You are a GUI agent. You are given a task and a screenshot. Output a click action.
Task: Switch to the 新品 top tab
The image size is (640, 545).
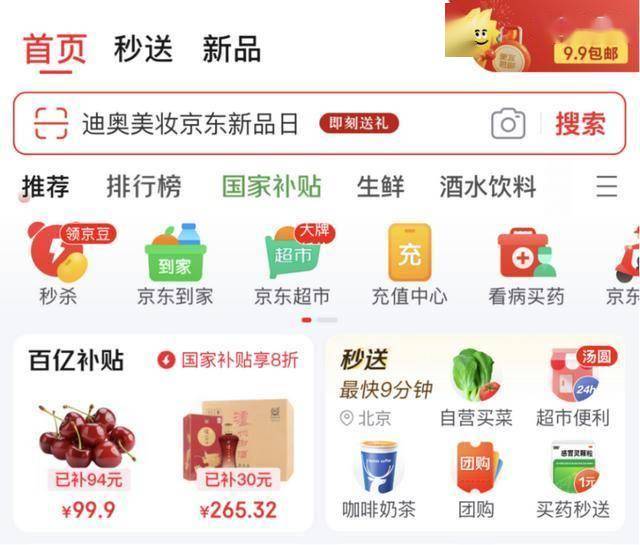click(231, 49)
